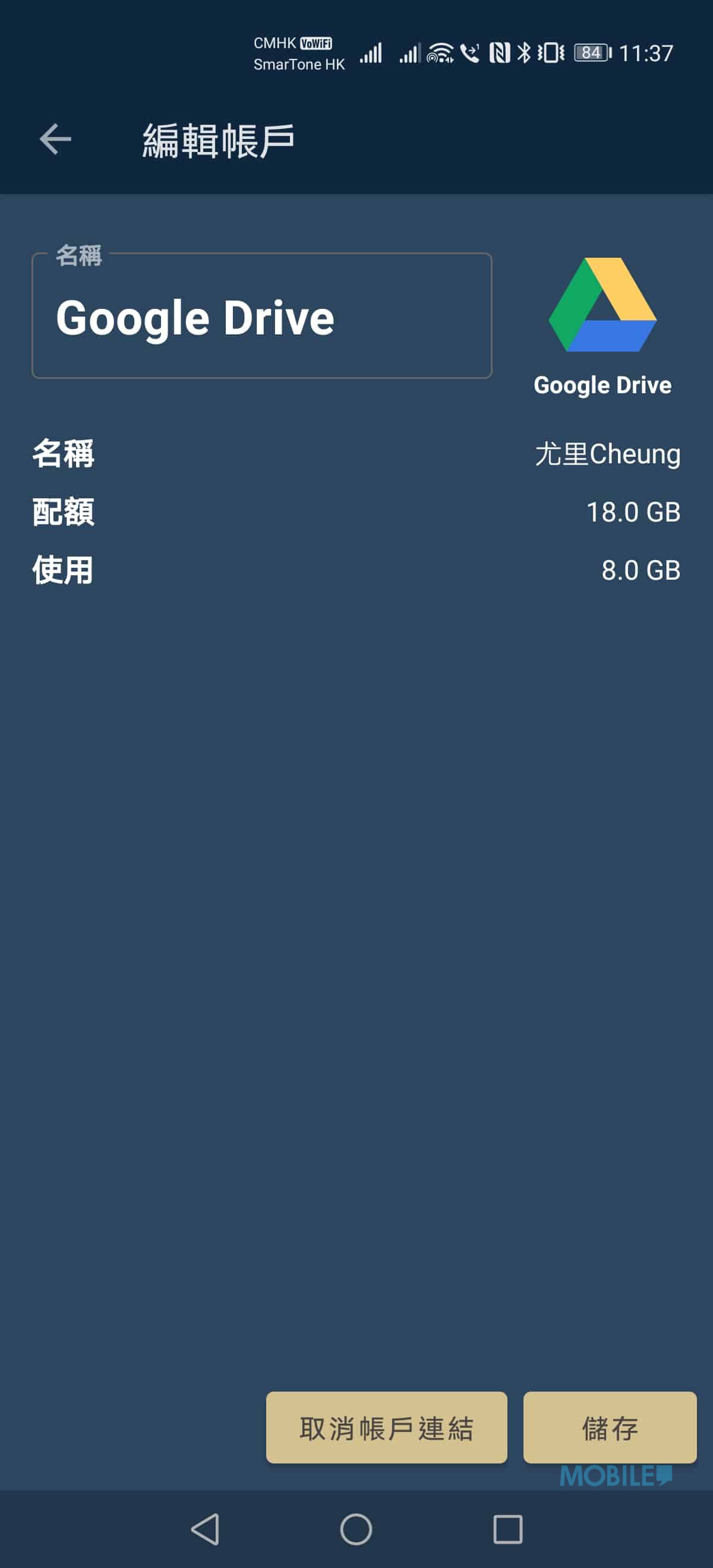This screenshot has width=713, height=1568.
Task: Save changes with the 儲存 button
Action: (x=610, y=1428)
